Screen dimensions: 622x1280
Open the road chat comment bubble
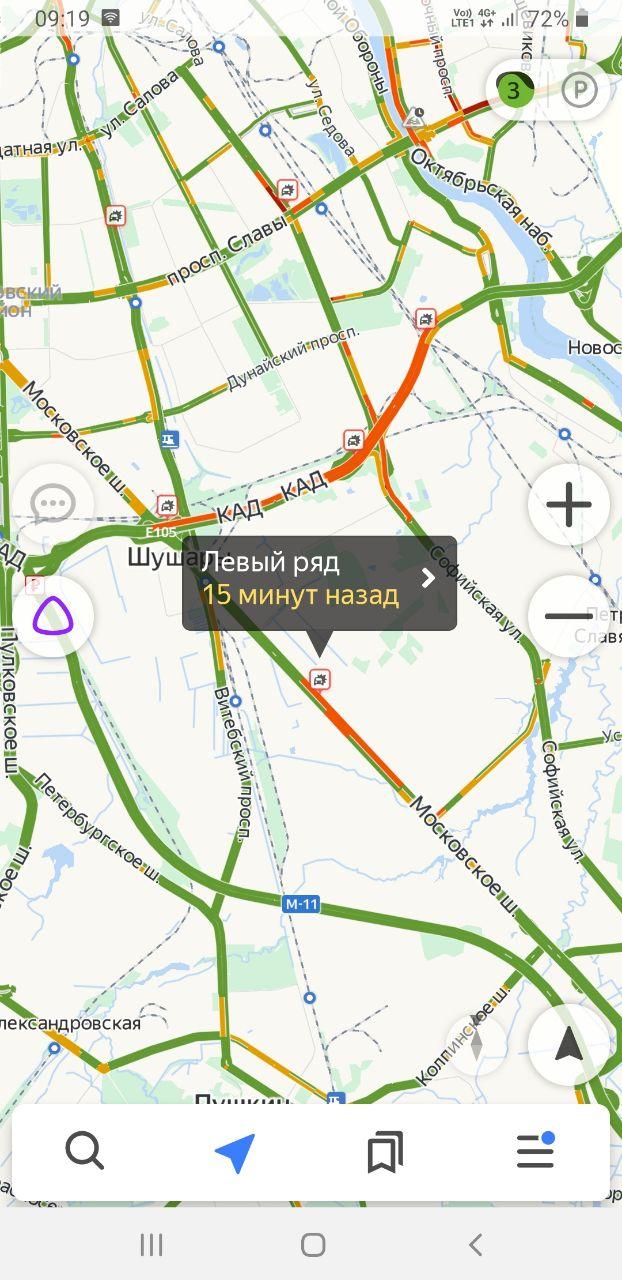click(53, 505)
